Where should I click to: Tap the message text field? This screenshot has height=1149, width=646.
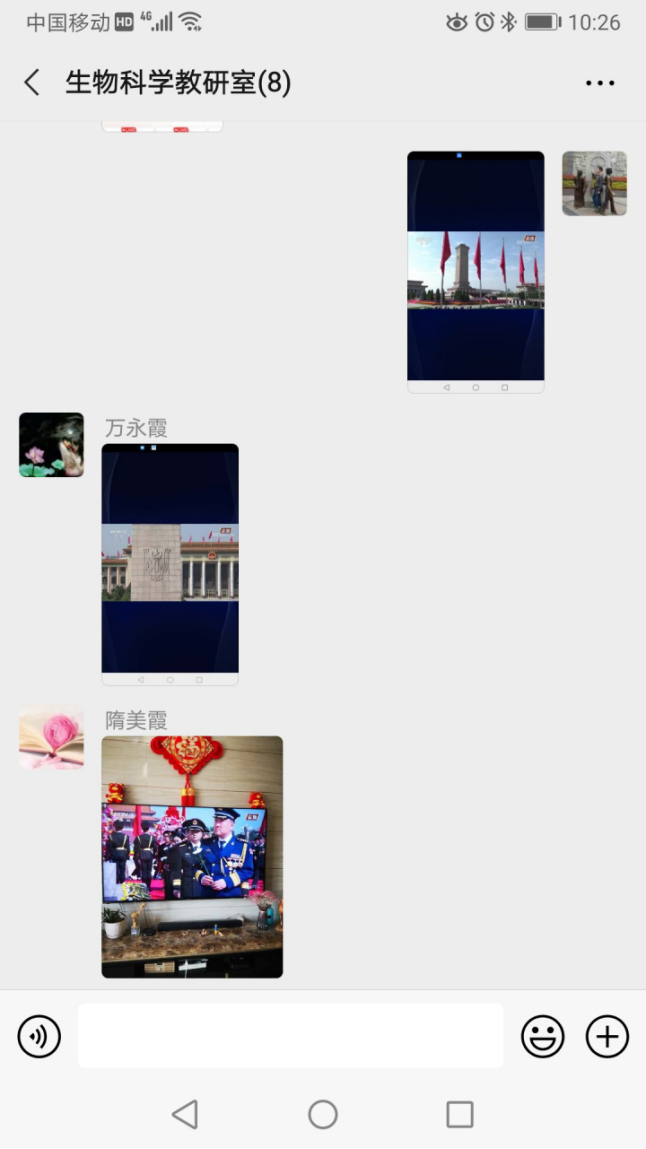[290, 1036]
